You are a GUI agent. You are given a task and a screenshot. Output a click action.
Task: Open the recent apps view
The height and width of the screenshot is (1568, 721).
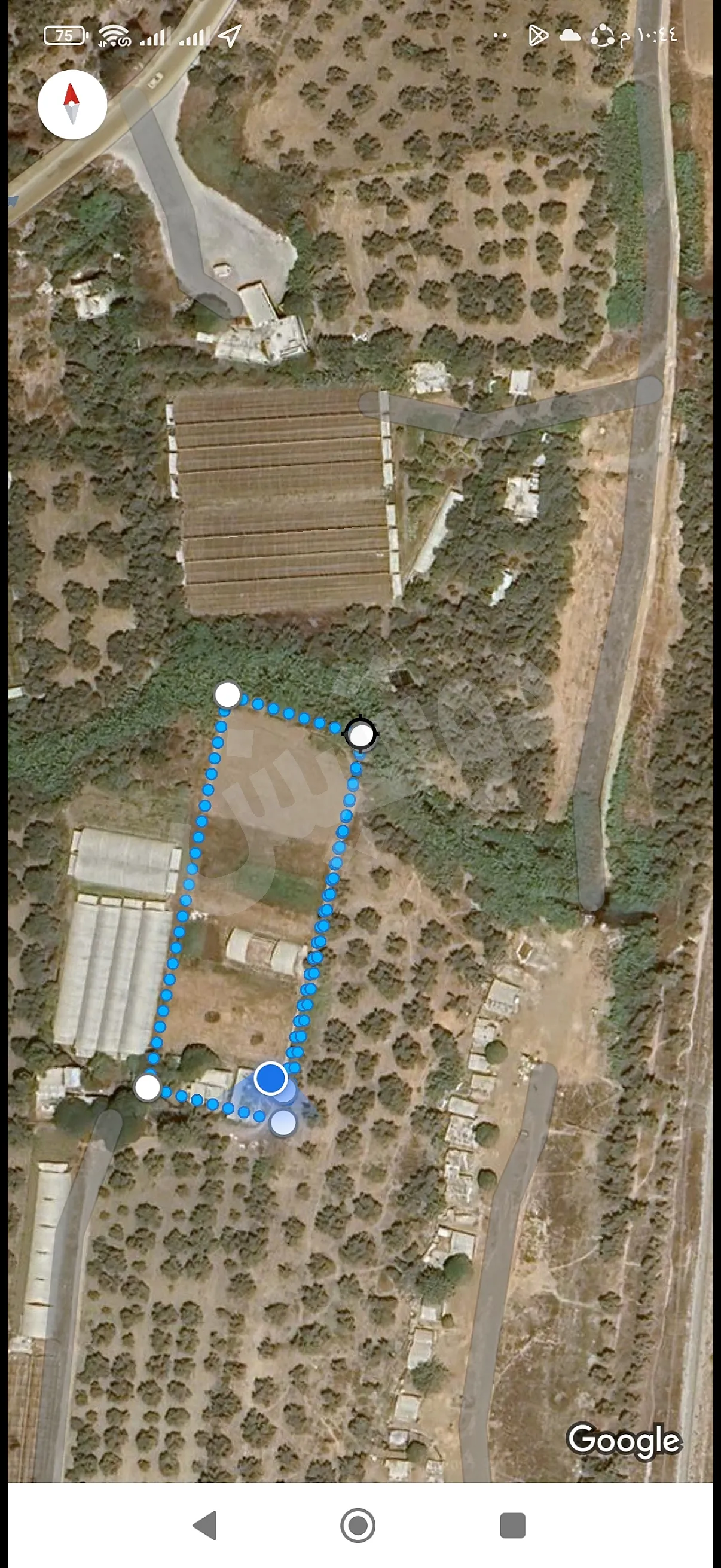(512, 1526)
